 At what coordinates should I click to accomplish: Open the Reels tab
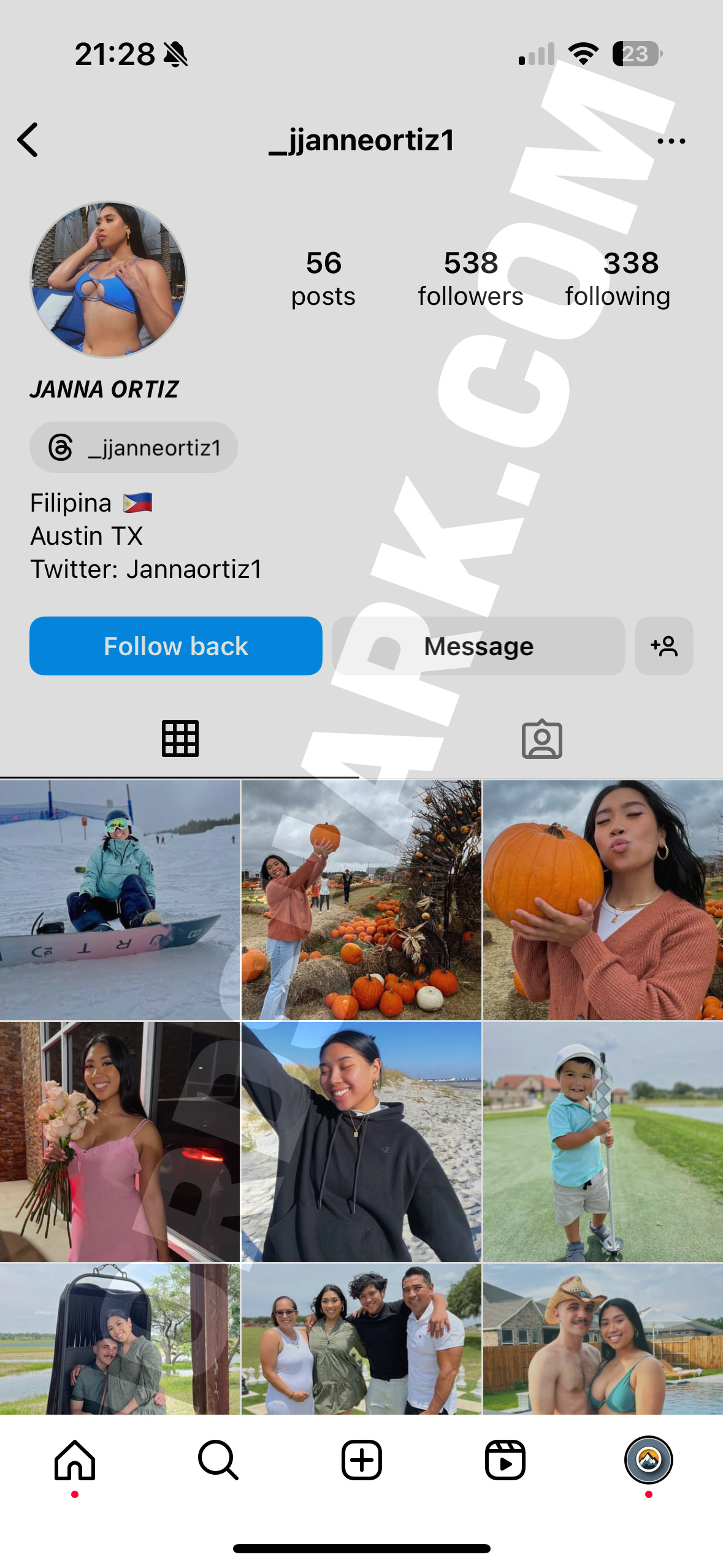505,1460
